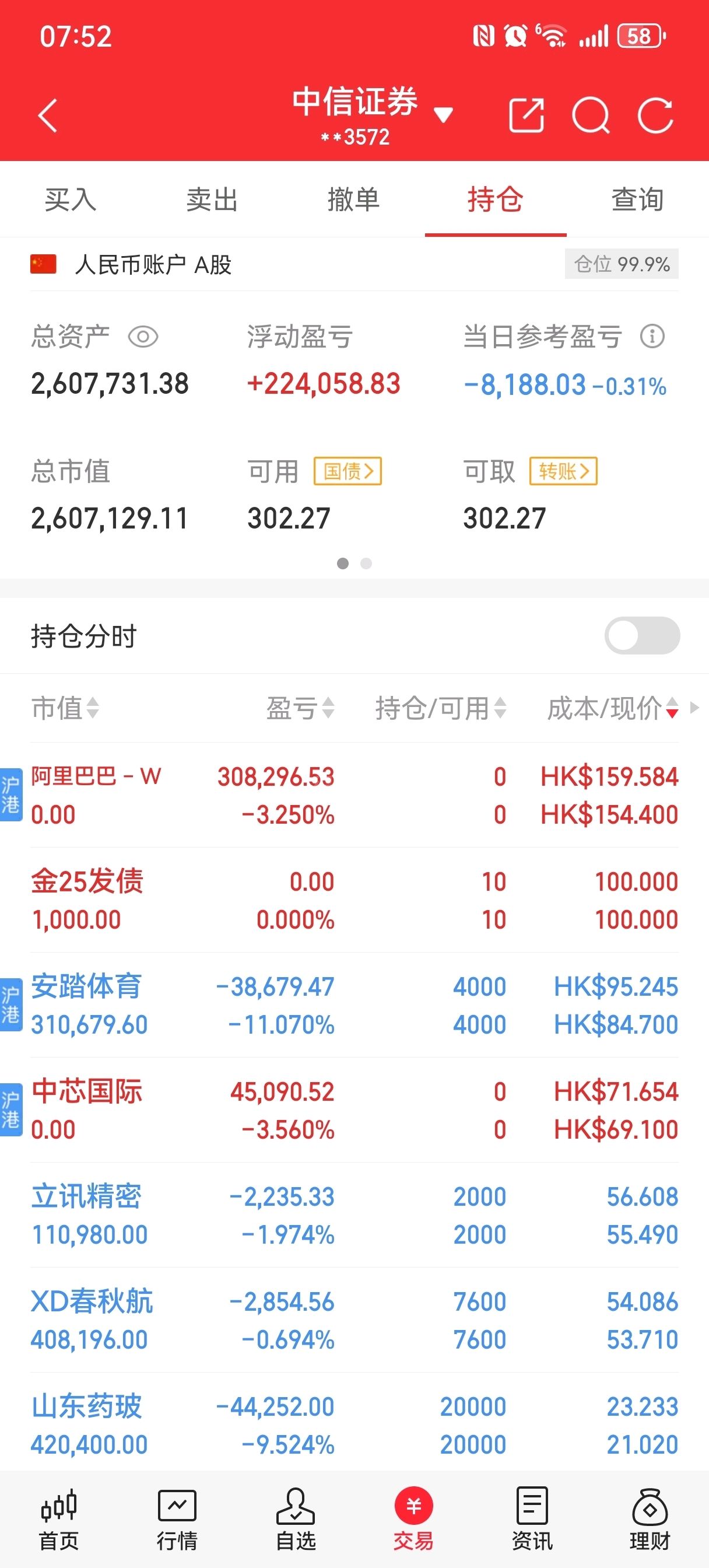Sort holdings by 盈亏
This screenshot has height=1568, width=709.
click(300, 708)
